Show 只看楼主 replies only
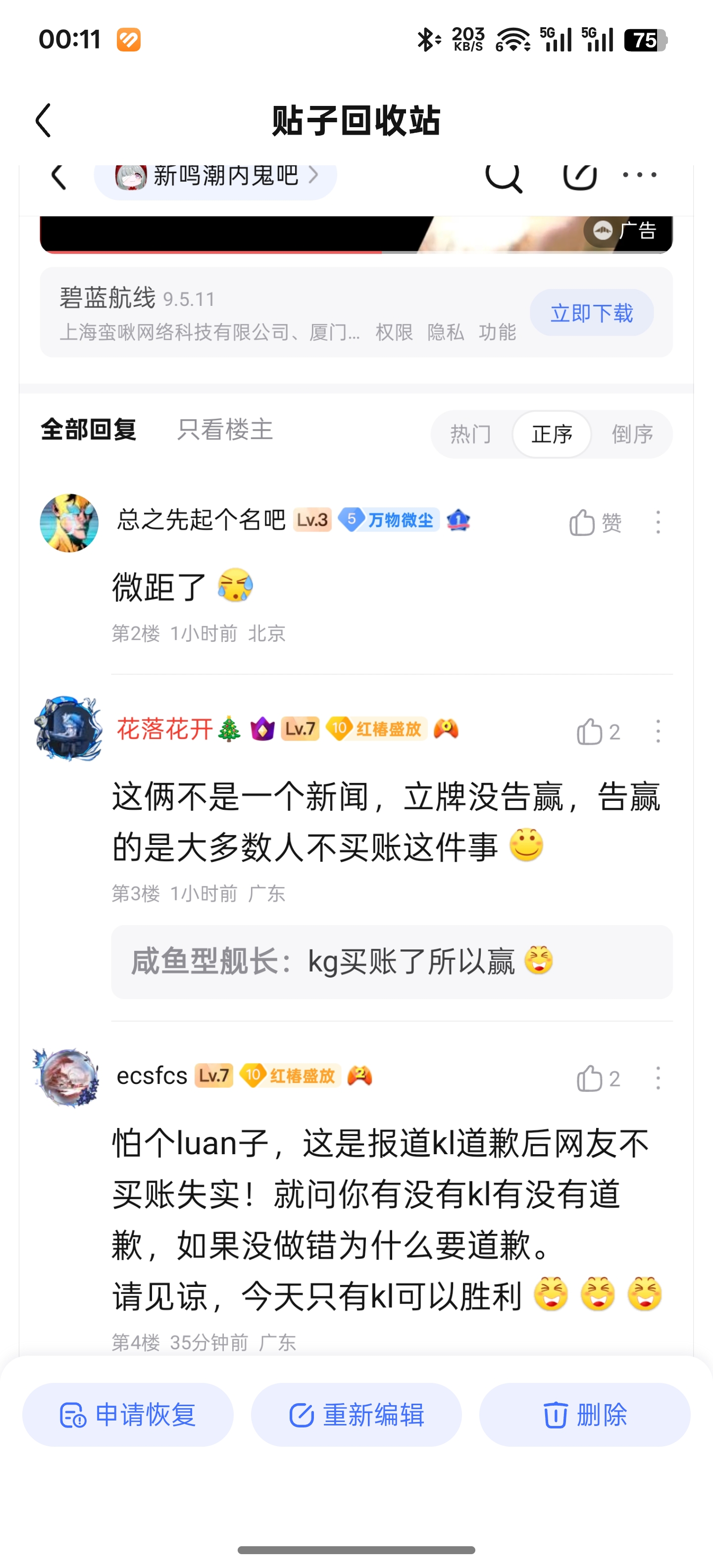 [225, 430]
